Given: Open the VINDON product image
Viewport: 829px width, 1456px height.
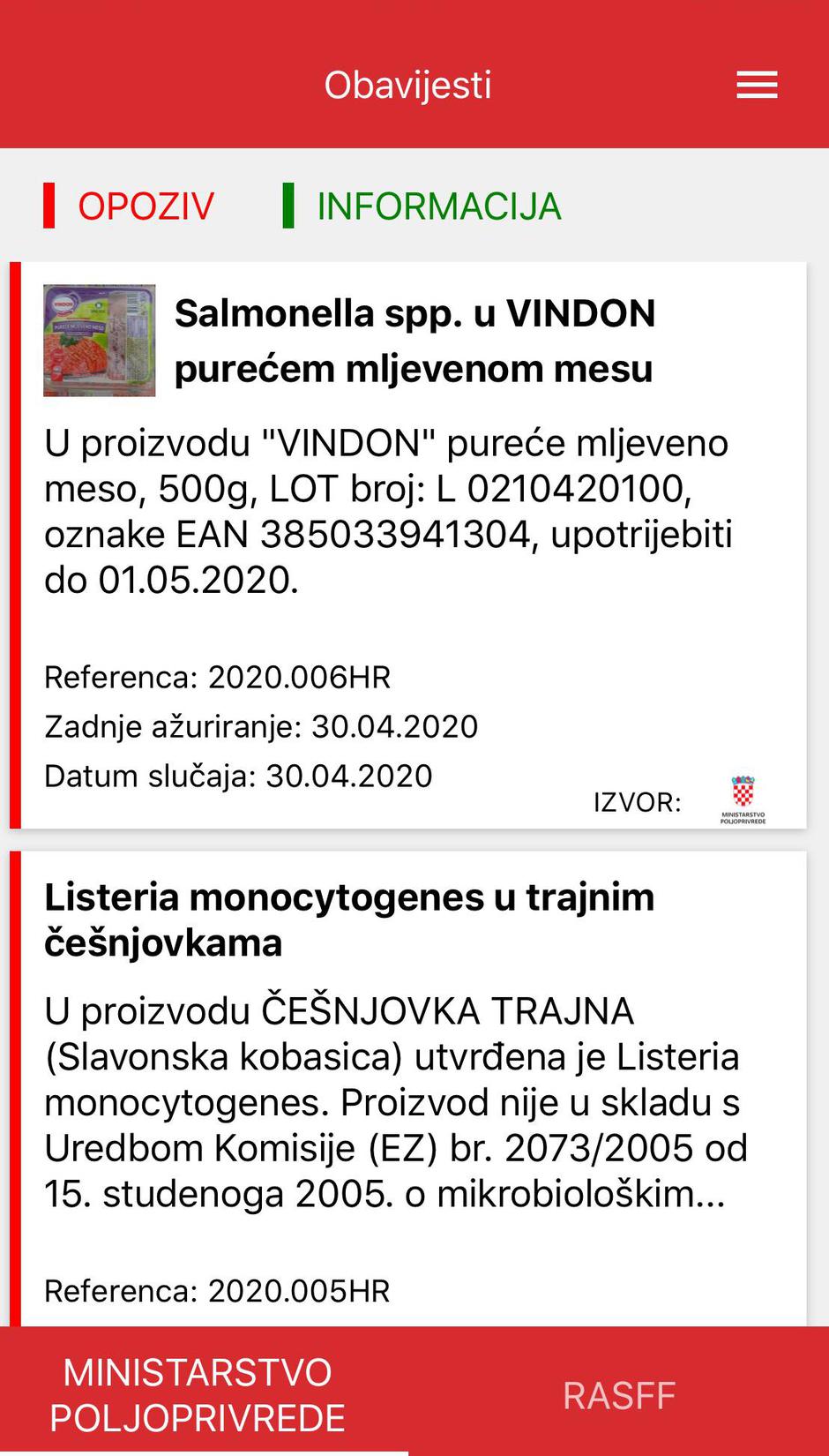Looking at the screenshot, I should click(x=99, y=340).
